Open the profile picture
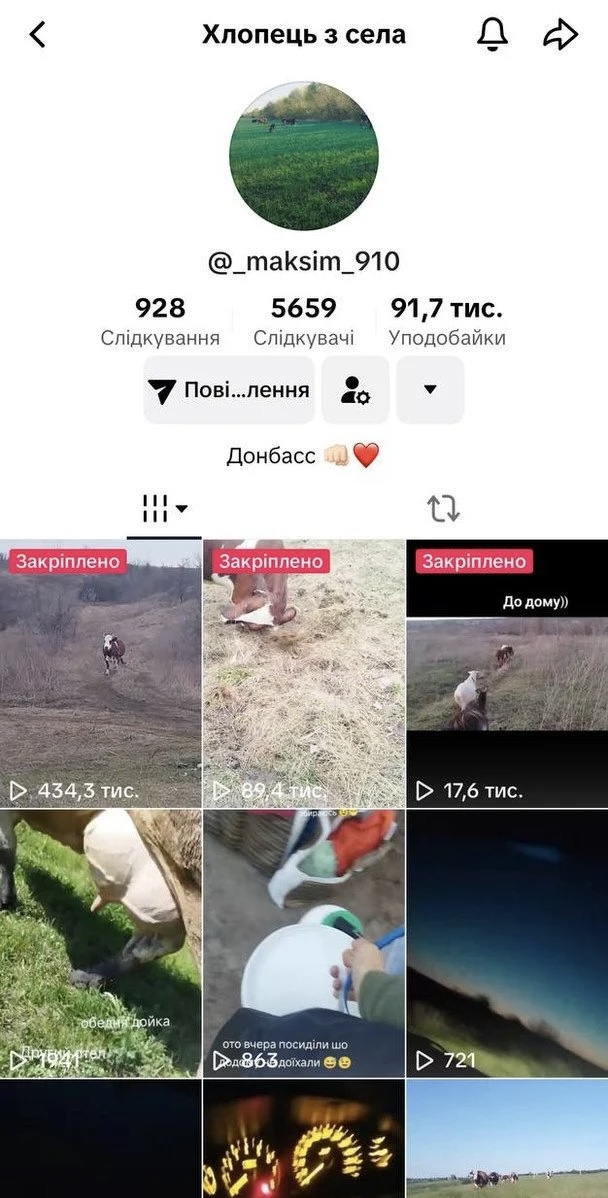This screenshot has height=1198, width=608. (304, 156)
